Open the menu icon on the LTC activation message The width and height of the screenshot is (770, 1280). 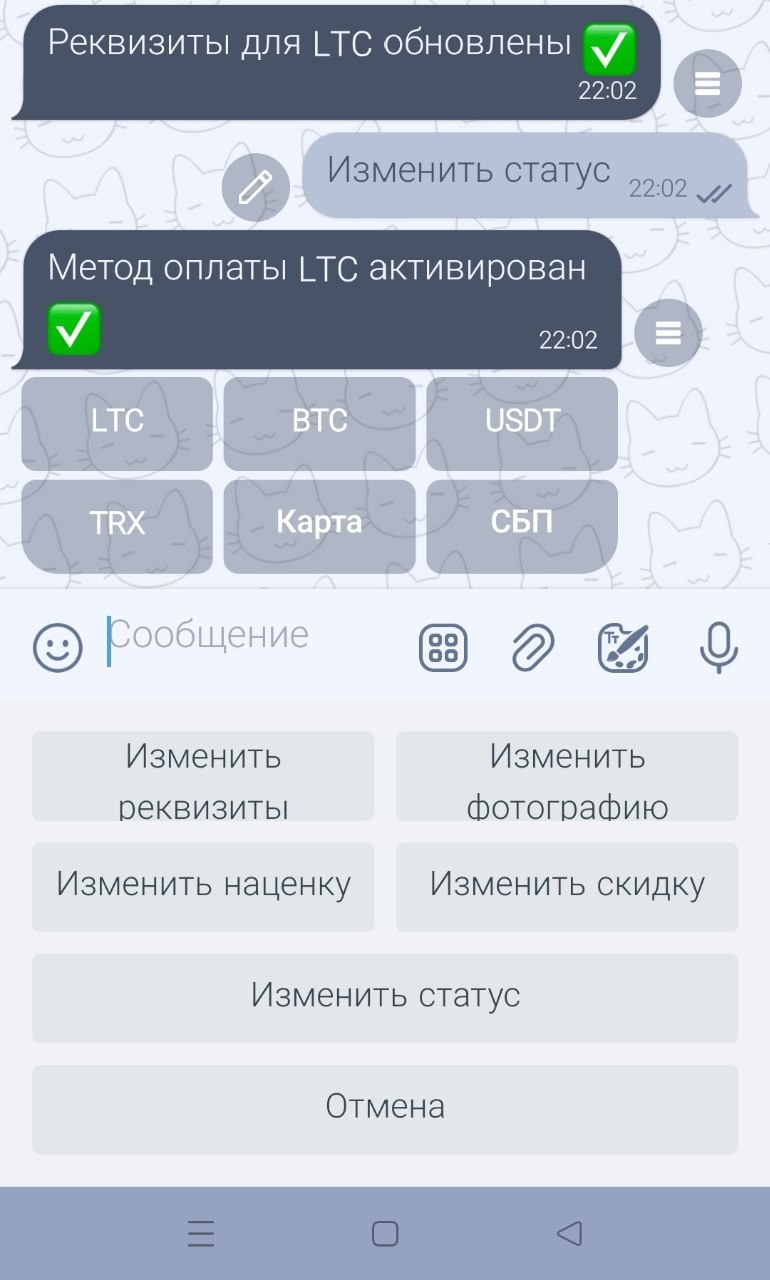coord(667,334)
